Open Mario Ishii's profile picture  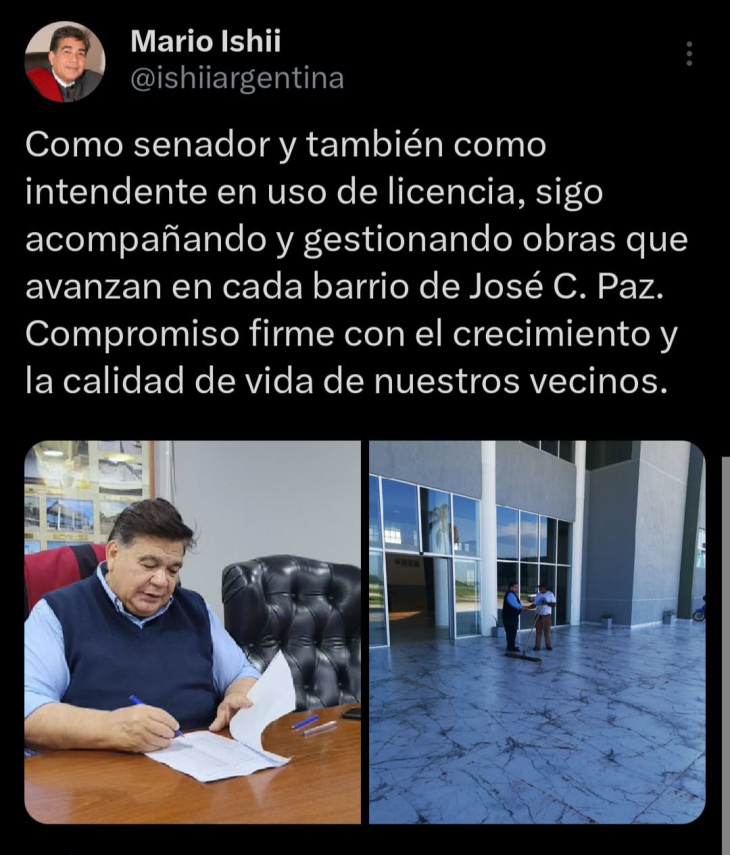click(x=64, y=62)
